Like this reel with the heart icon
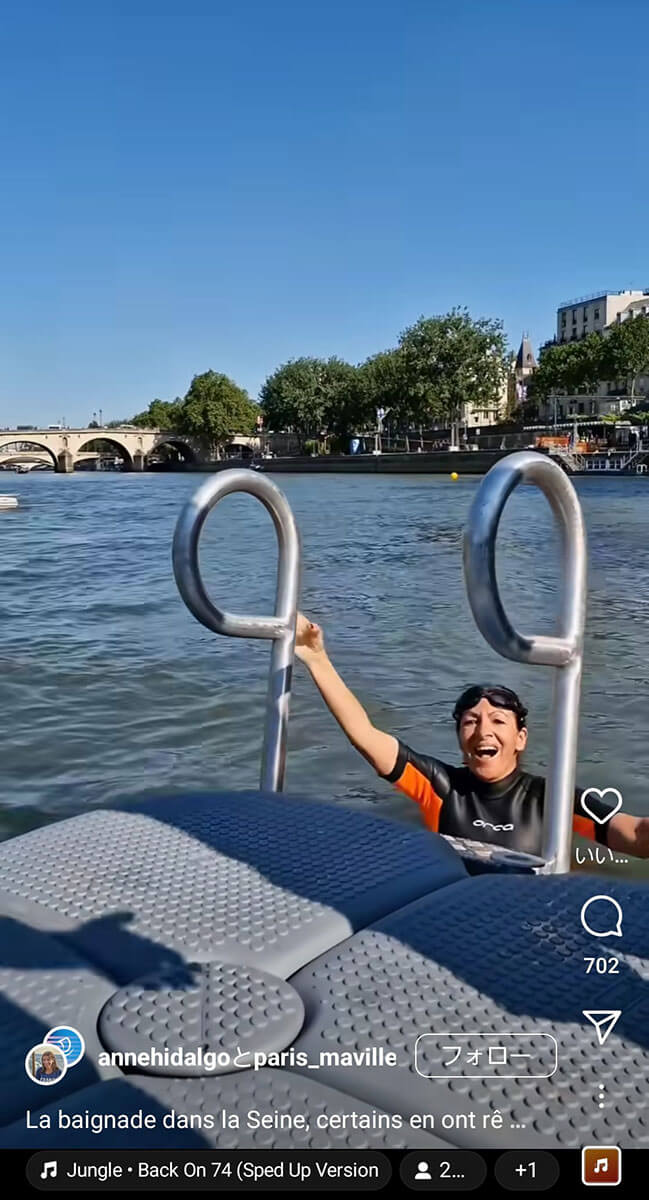 (x=601, y=806)
